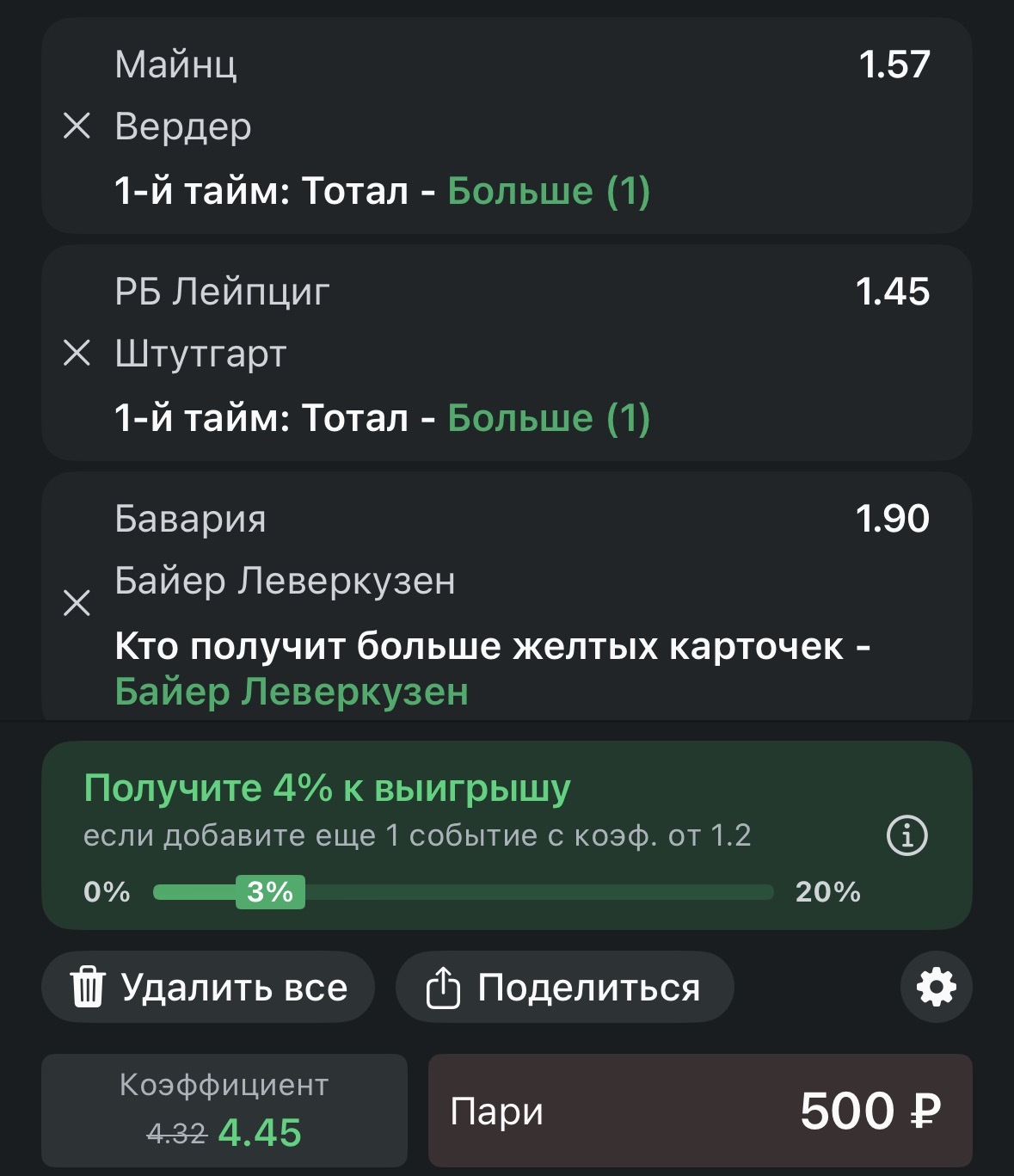Remove the РБ Лейпциг – Штутгарт bet

point(77,353)
